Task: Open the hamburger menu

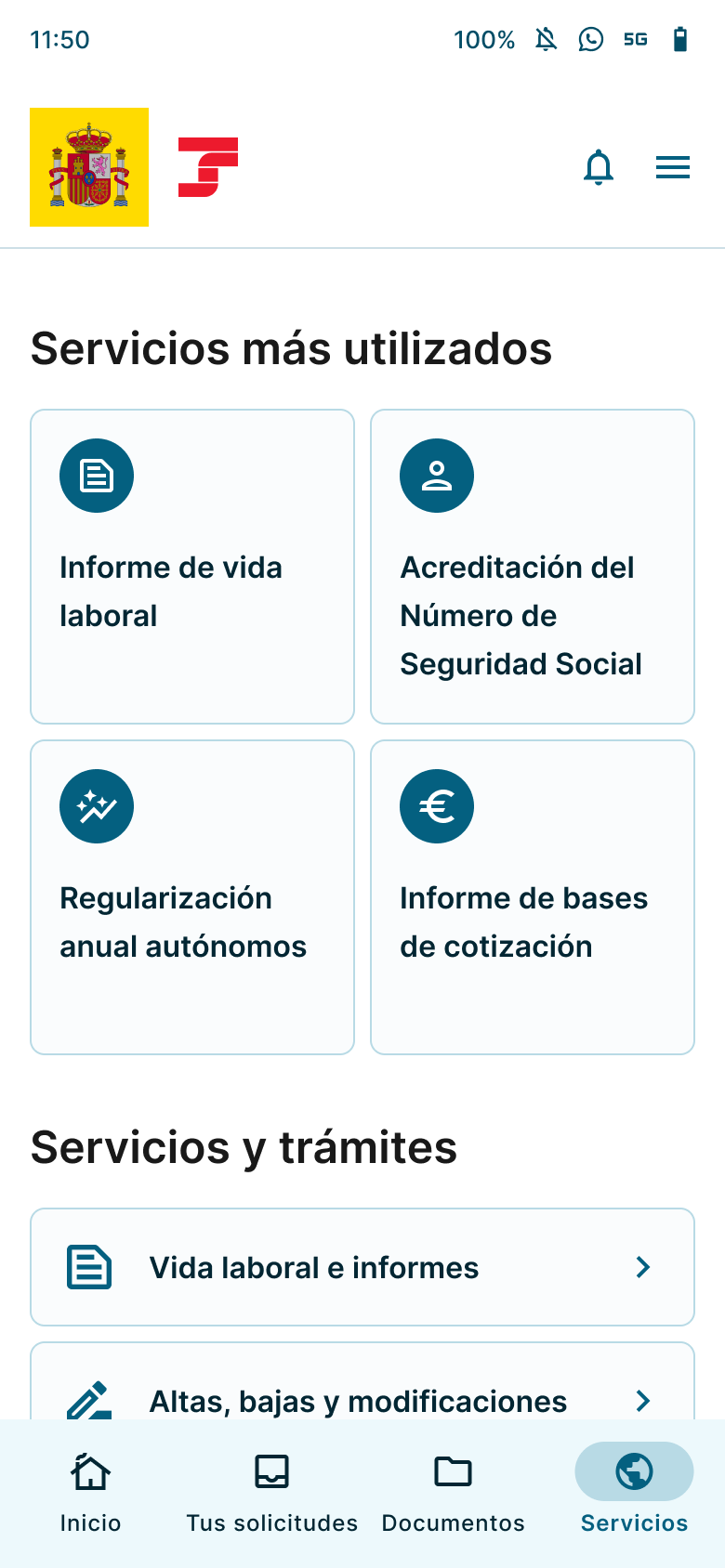Action: point(672,167)
